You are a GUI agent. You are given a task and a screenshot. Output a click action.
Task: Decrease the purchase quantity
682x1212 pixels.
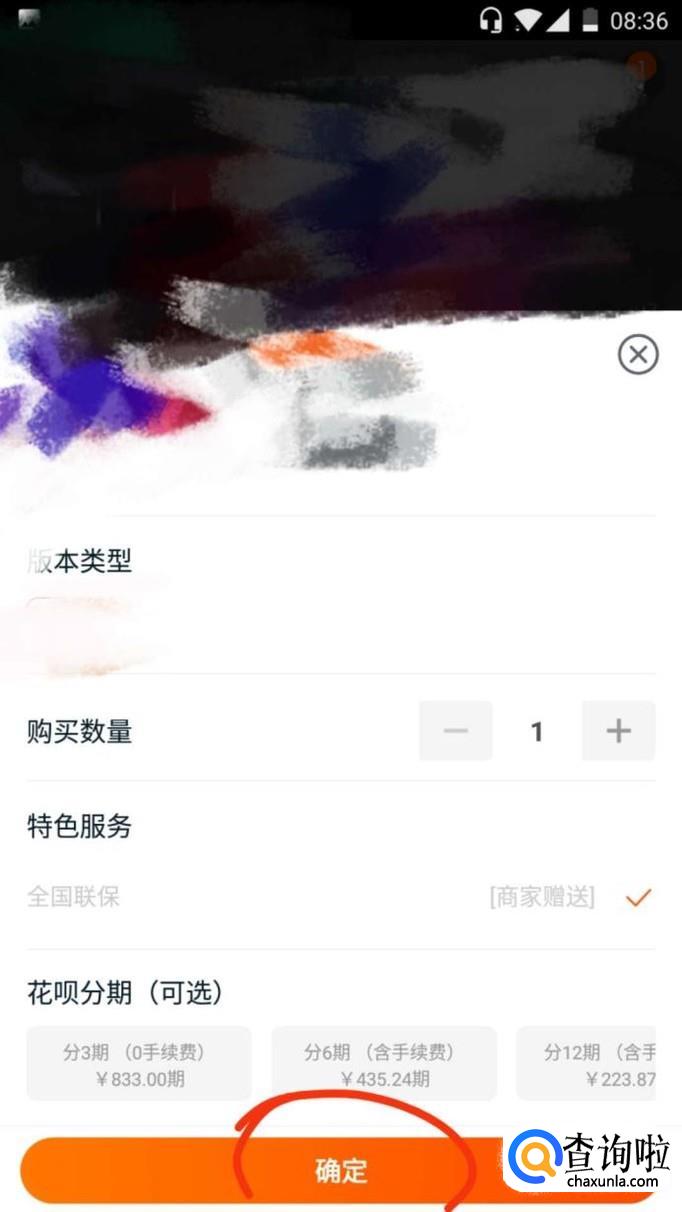[x=456, y=731]
